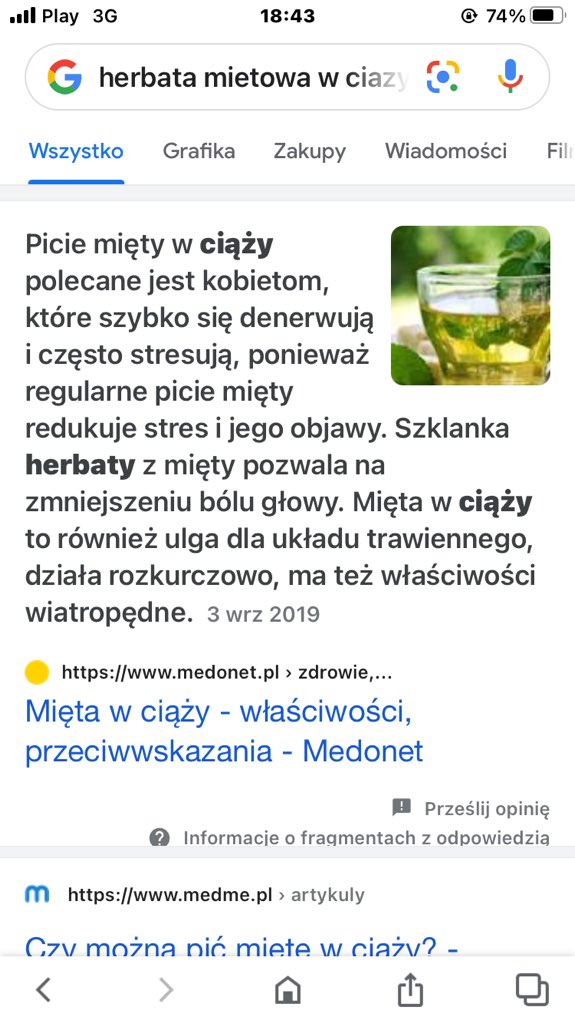Start voice search with the microphone

[510, 77]
